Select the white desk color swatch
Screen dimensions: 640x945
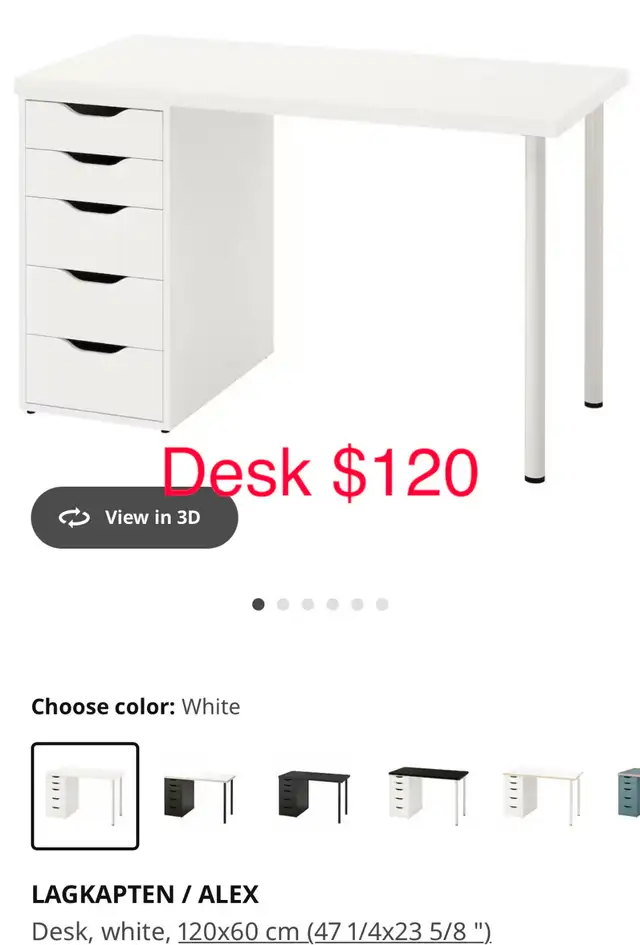[x=85, y=796]
